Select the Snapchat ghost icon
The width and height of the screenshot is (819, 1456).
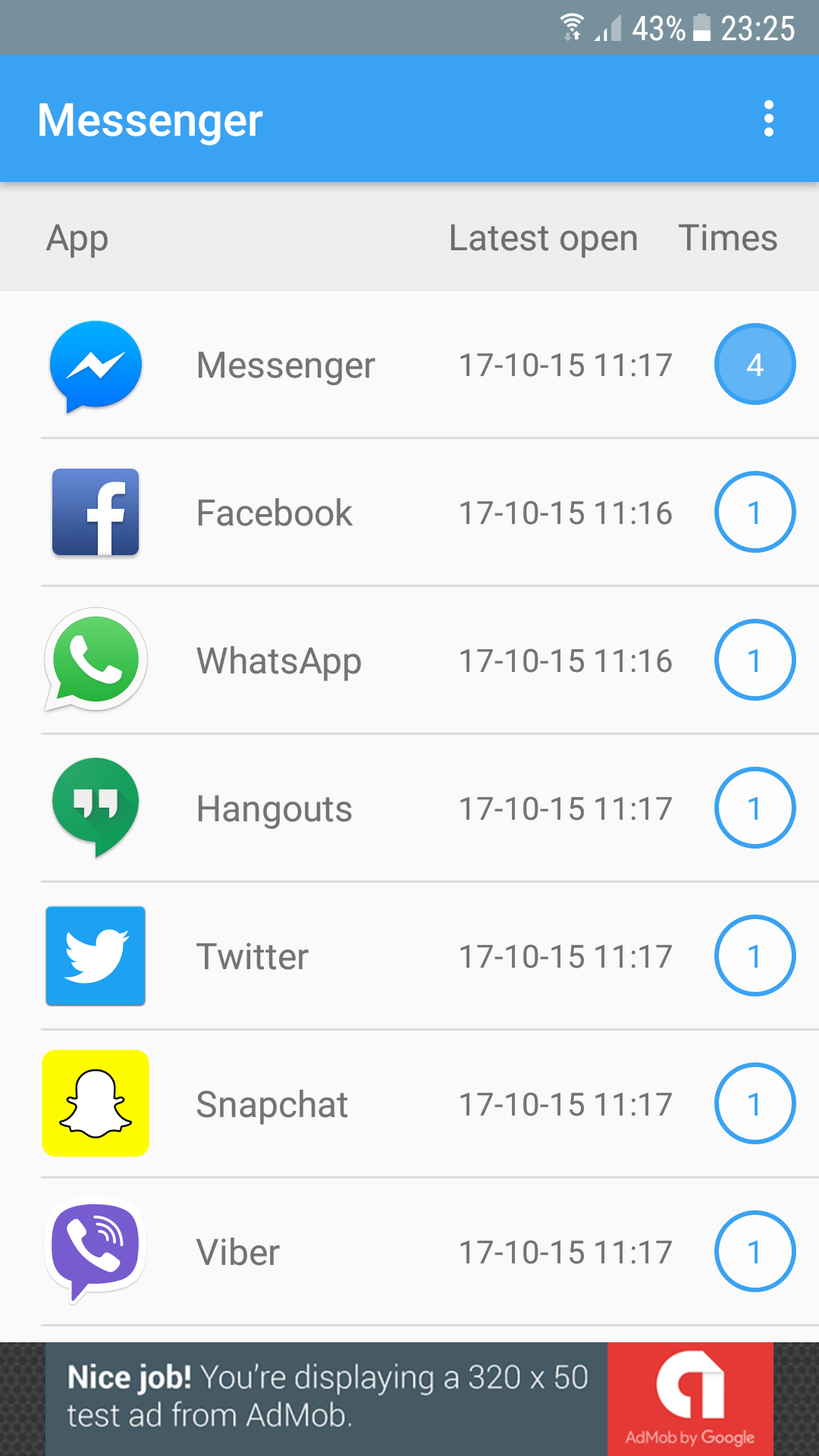[95, 1103]
